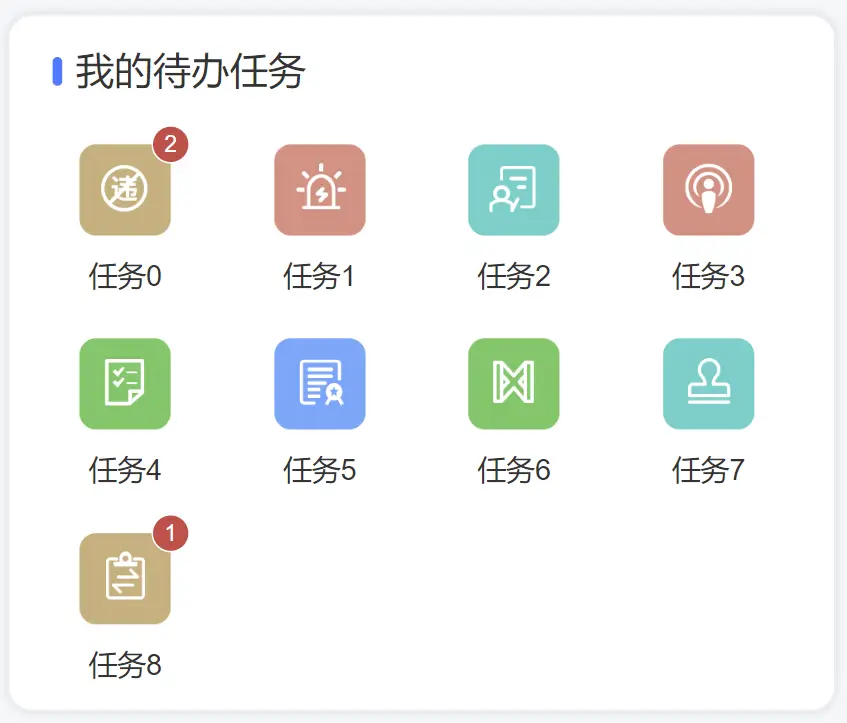Open 任务0 with two pending items
The image size is (847, 723).
click(x=125, y=190)
